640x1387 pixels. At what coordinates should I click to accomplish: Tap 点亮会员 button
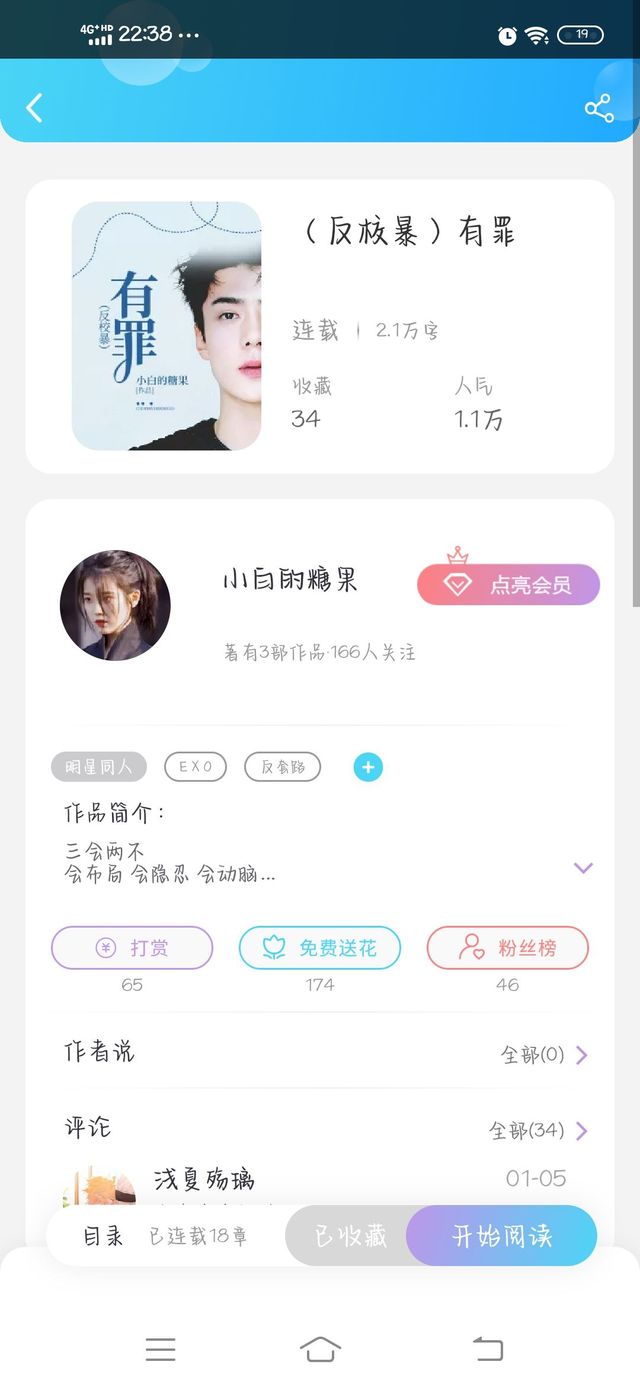click(x=508, y=585)
